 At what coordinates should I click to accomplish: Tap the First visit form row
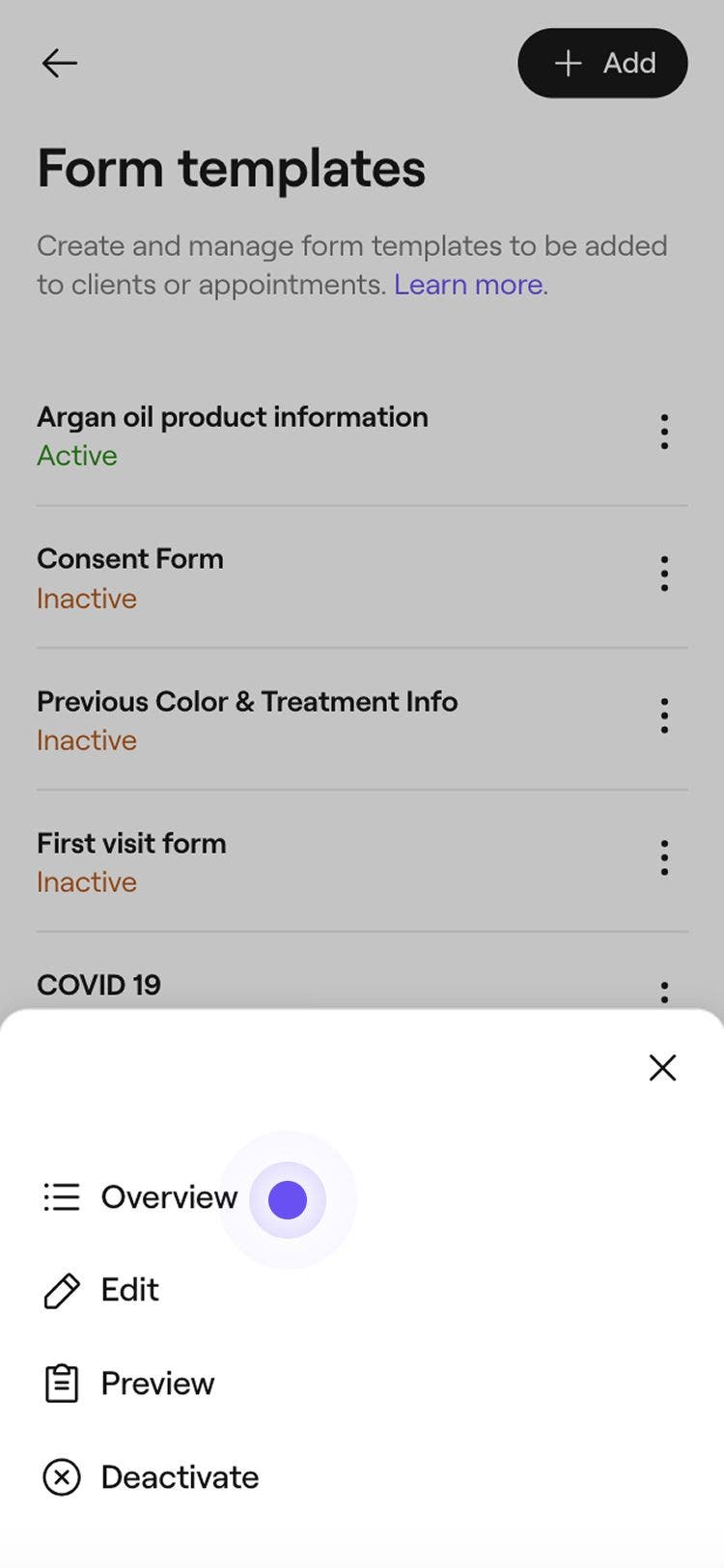(x=290, y=859)
